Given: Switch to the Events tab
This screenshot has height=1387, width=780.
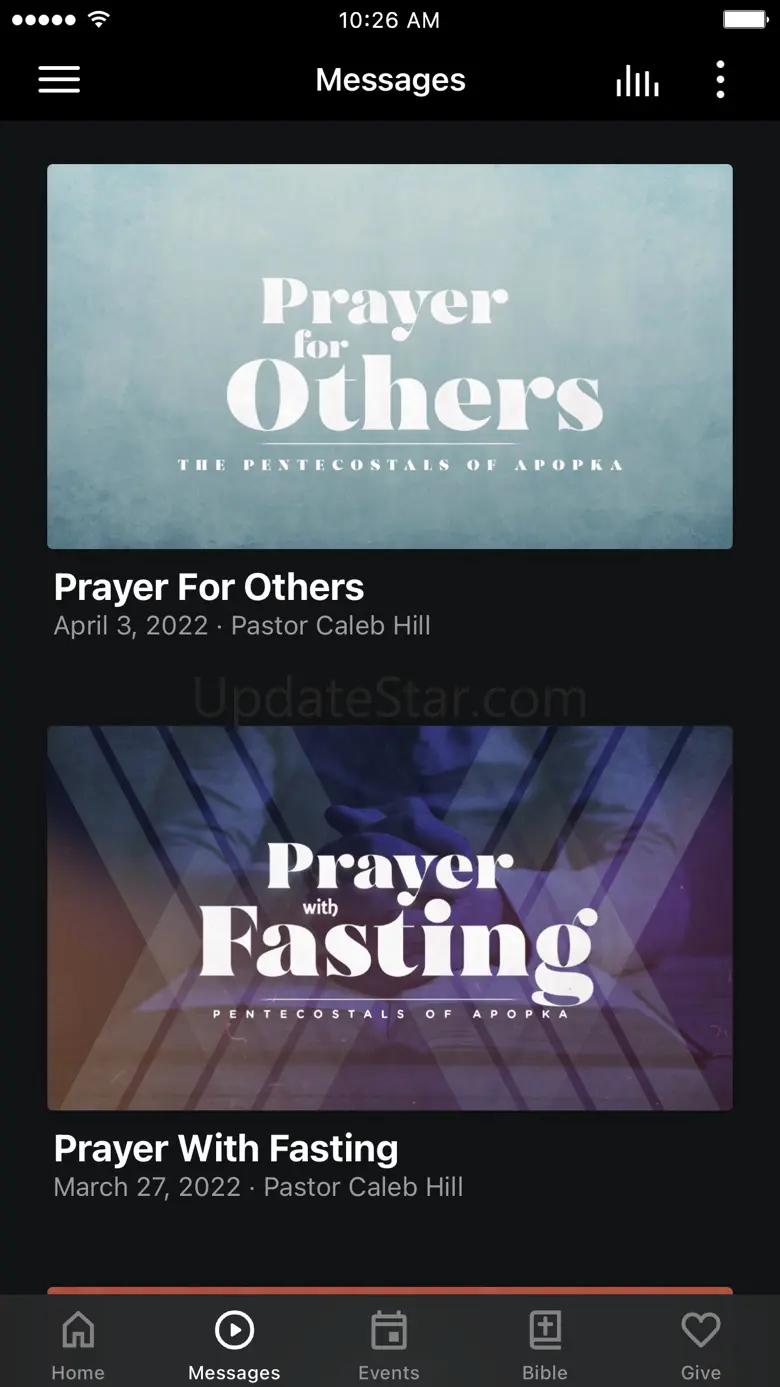Looking at the screenshot, I should pos(389,1346).
